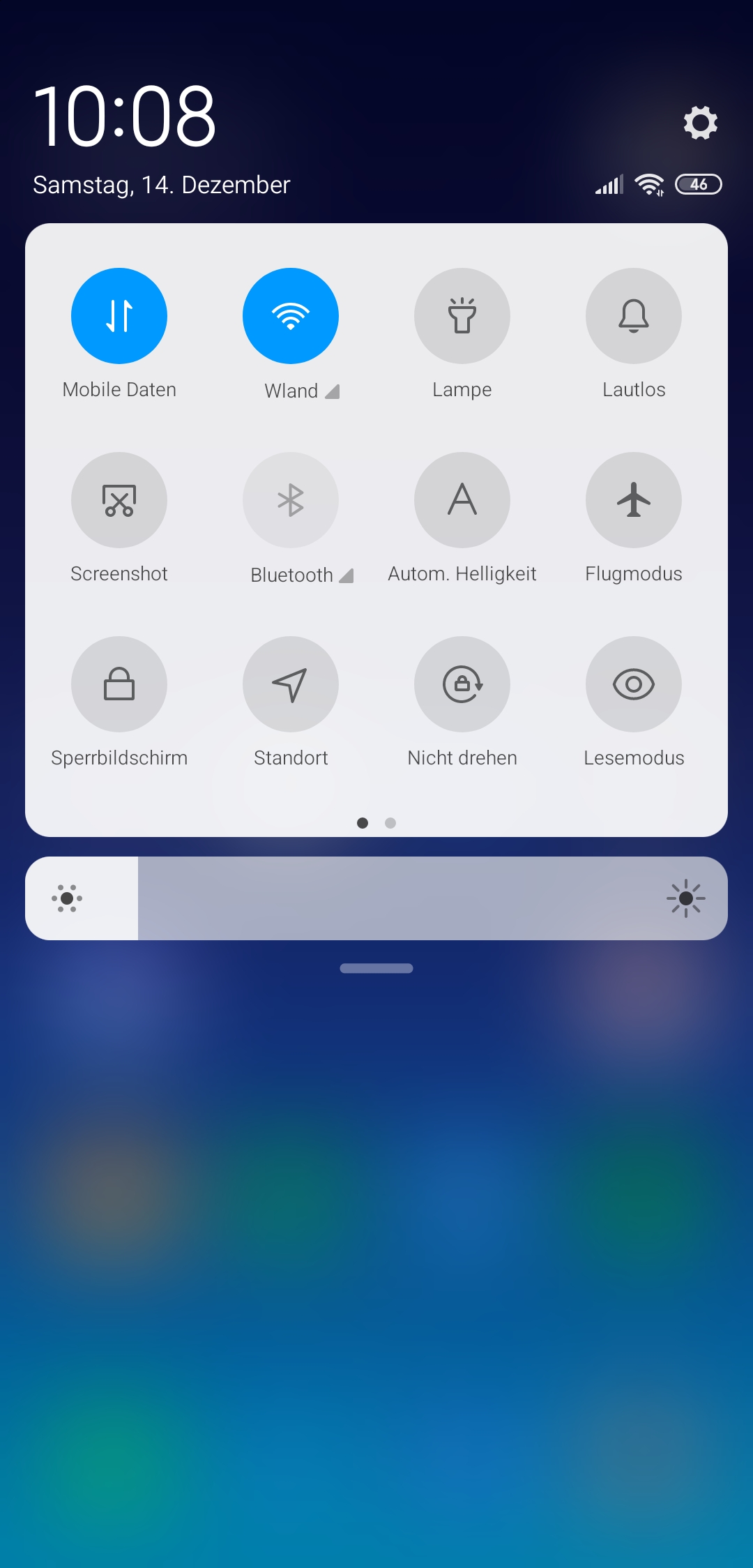The image size is (753, 1568).
Task: Take a Screenshot using the tile
Action: [x=119, y=500]
